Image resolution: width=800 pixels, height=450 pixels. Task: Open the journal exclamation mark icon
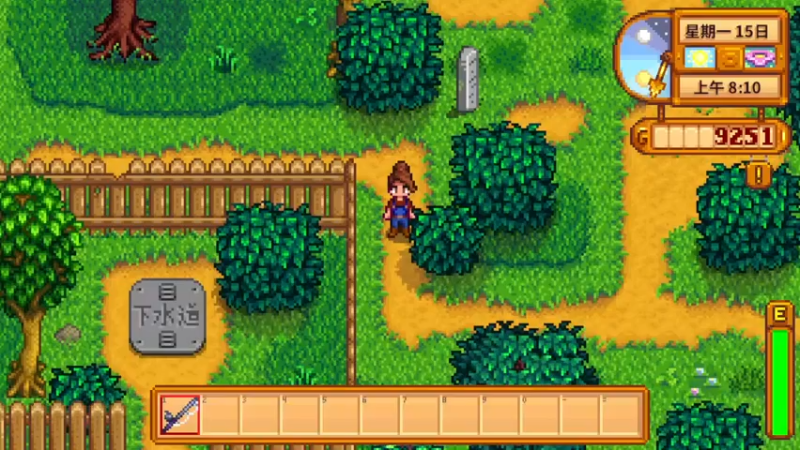(759, 176)
